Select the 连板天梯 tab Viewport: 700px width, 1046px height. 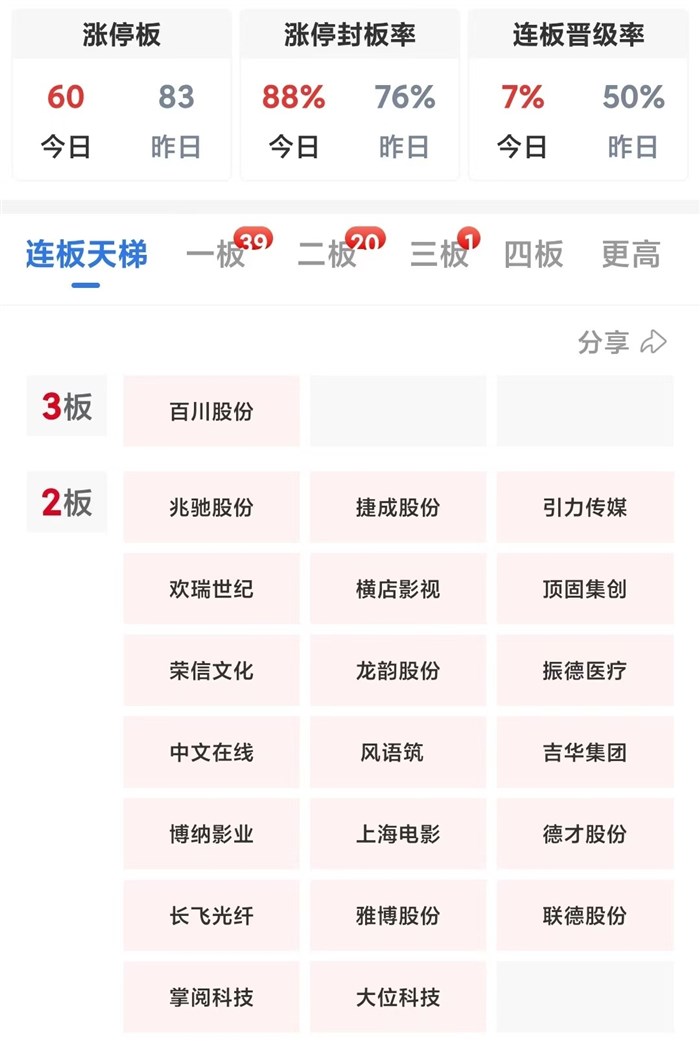pyautogui.click(x=86, y=254)
